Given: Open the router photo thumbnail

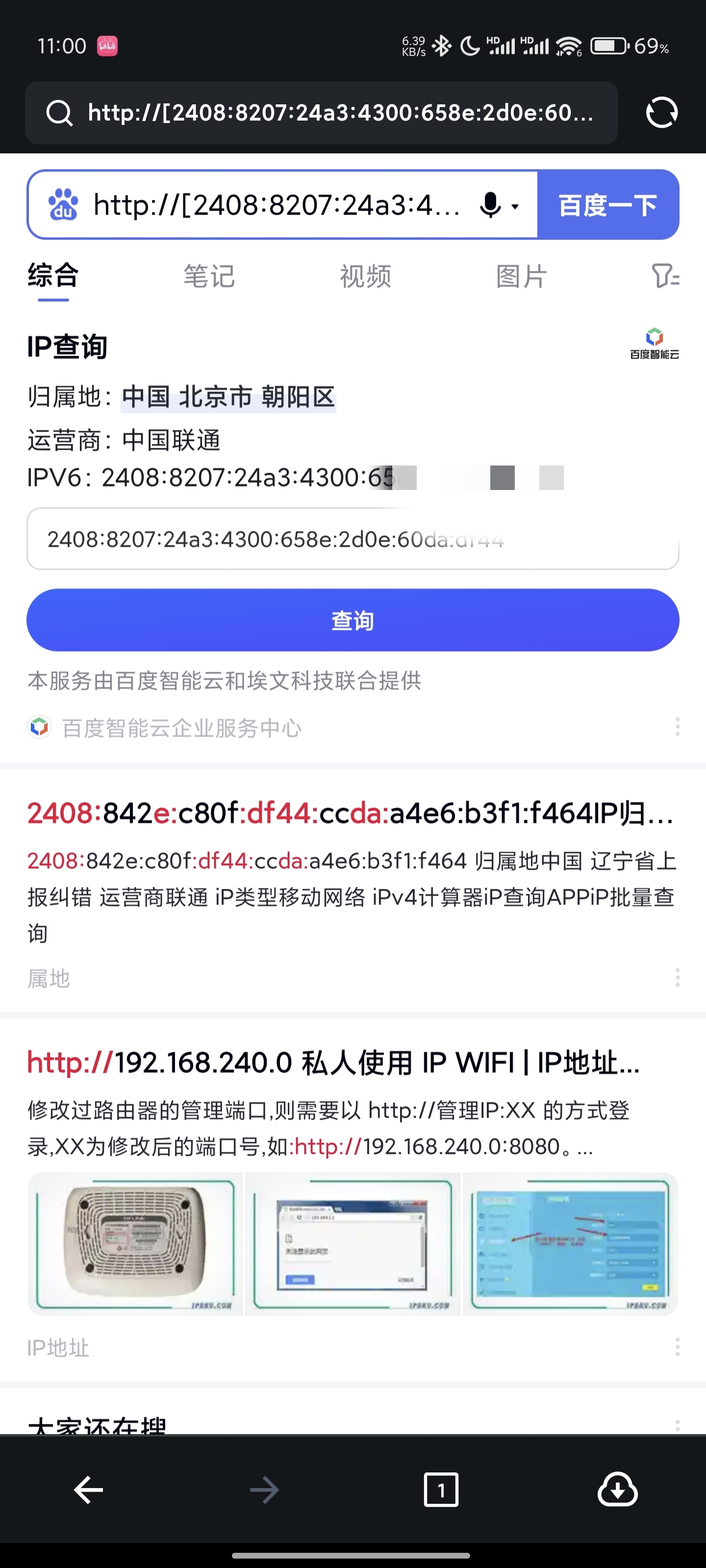Looking at the screenshot, I should pos(135,1244).
